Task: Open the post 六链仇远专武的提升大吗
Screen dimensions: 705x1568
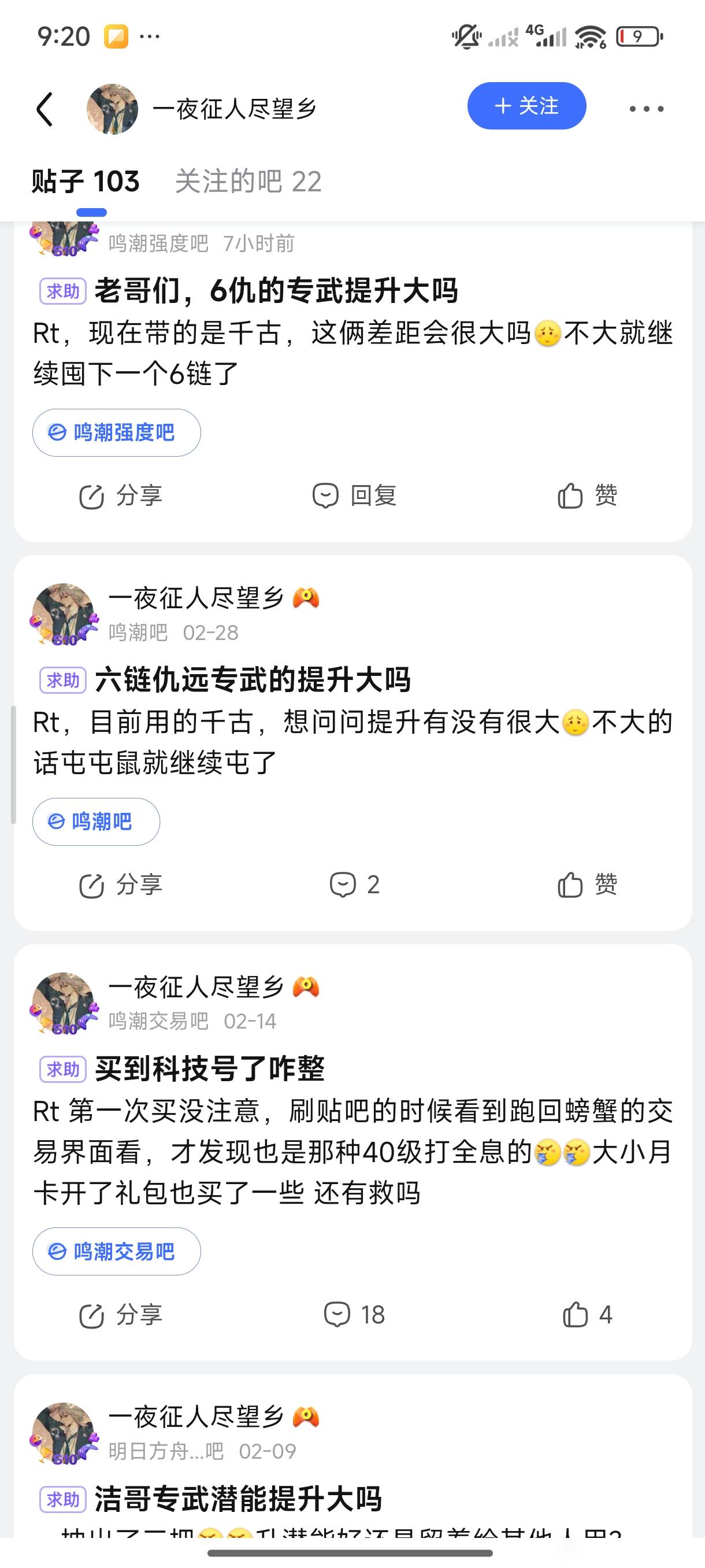Action: tap(253, 679)
